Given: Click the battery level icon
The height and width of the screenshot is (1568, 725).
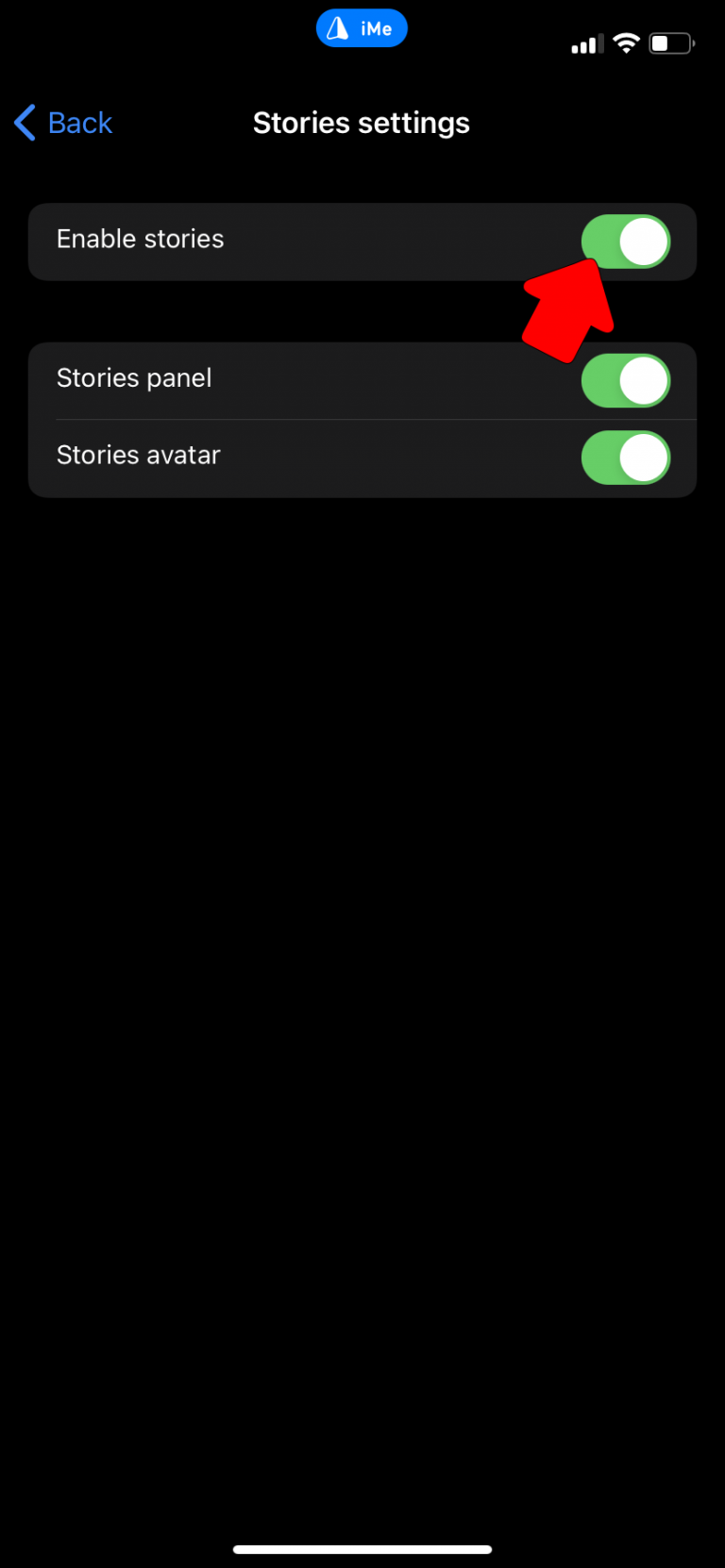Looking at the screenshot, I should click(x=671, y=42).
